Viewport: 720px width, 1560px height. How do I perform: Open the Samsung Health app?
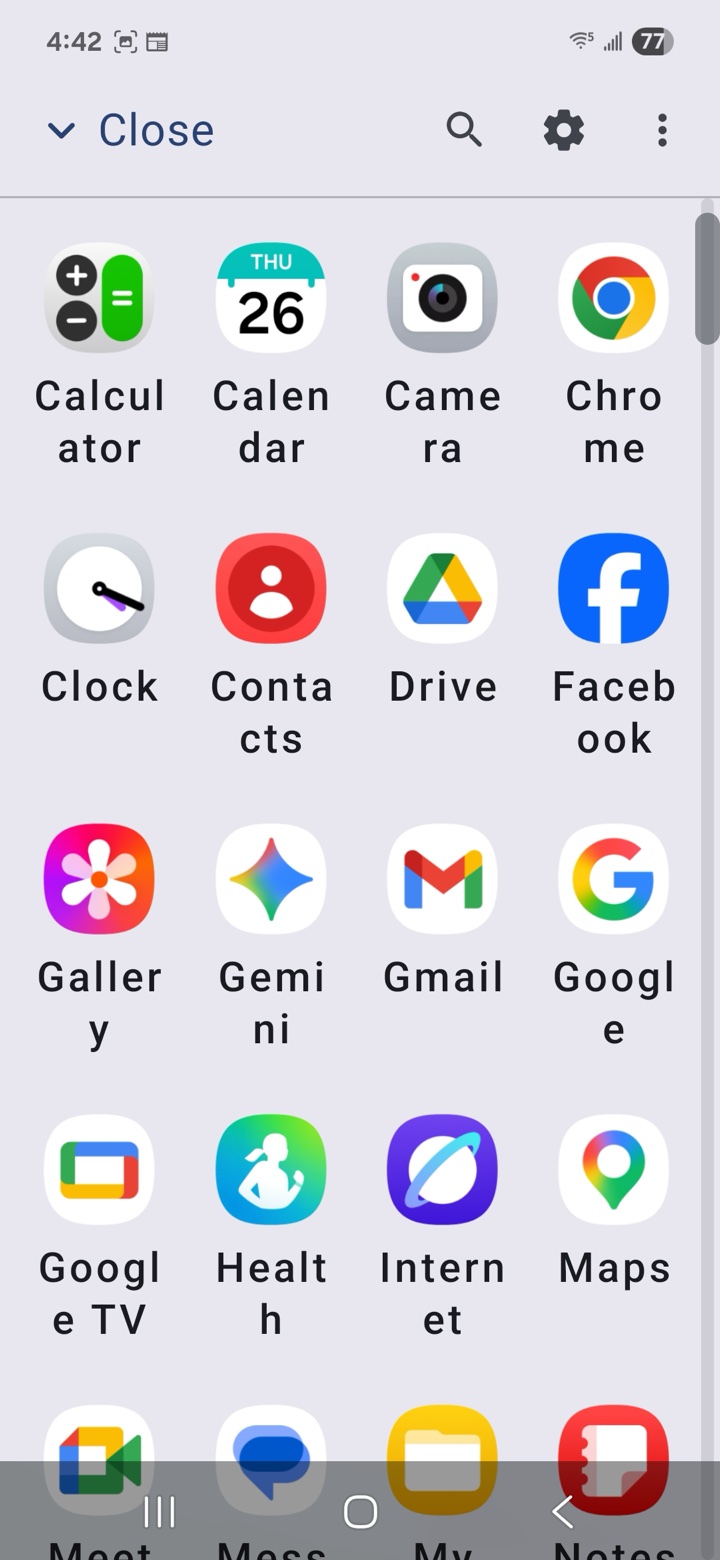point(270,1170)
